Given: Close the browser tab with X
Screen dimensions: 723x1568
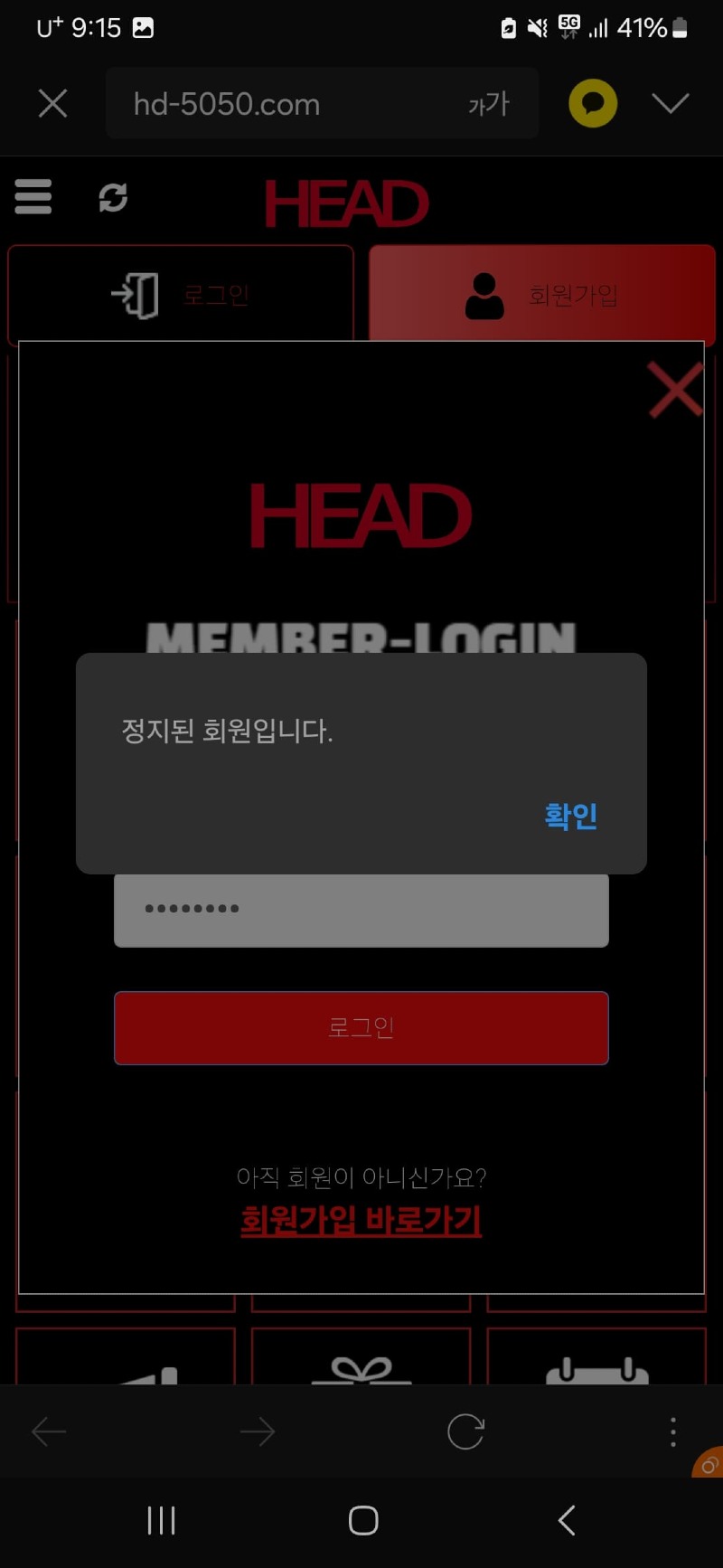Looking at the screenshot, I should click(53, 104).
